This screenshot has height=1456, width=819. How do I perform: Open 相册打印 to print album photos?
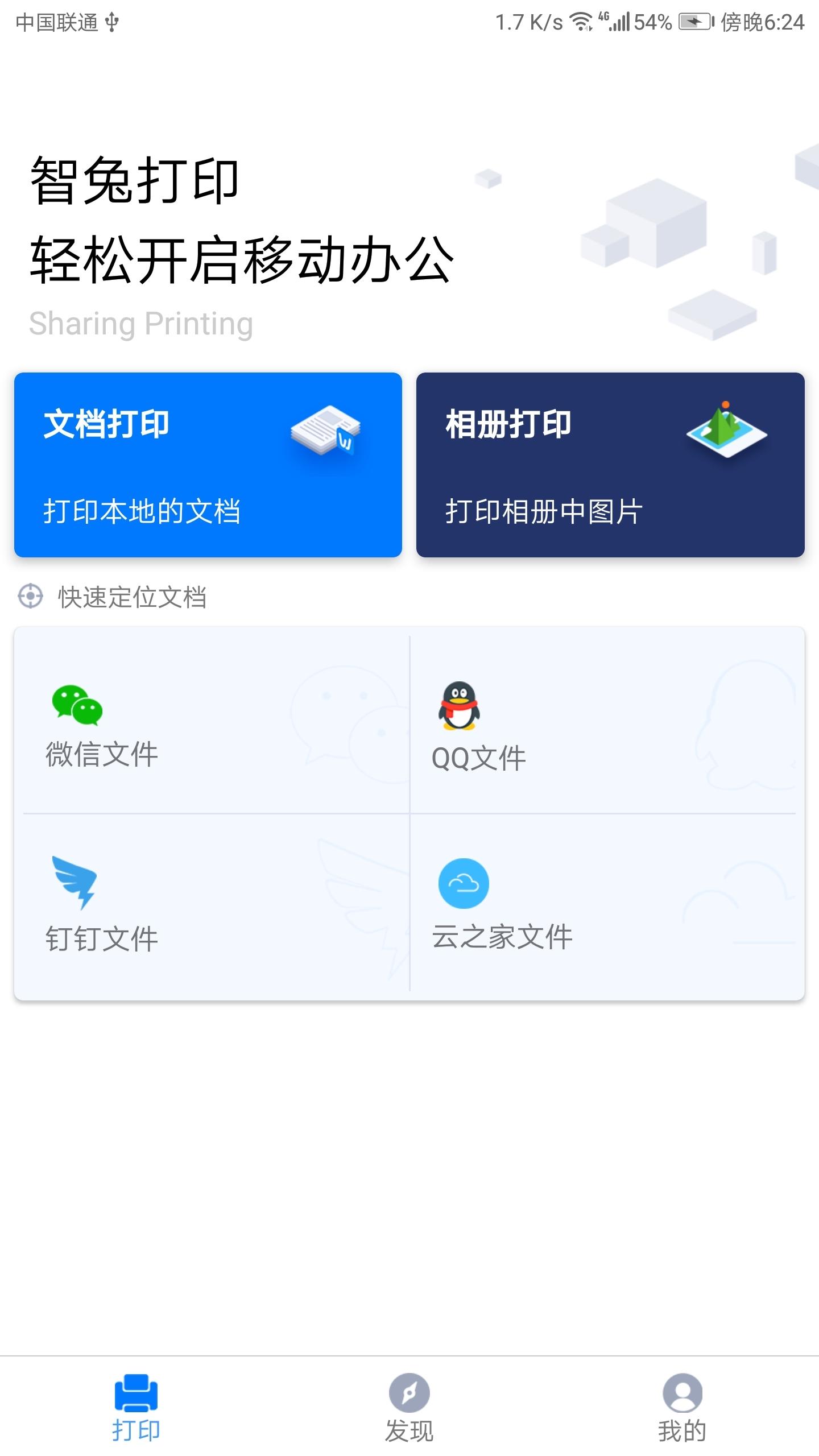click(610, 465)
